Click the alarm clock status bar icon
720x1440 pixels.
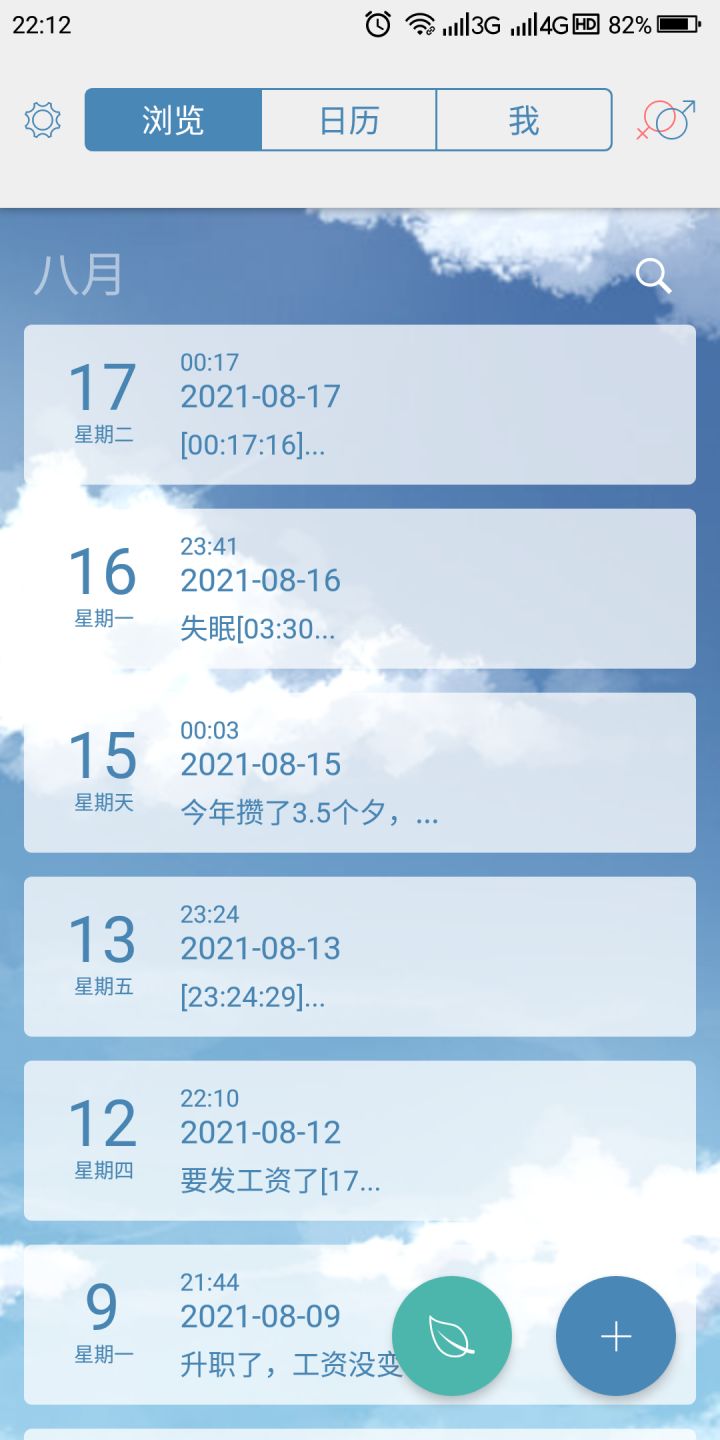[x=375, y=23]
